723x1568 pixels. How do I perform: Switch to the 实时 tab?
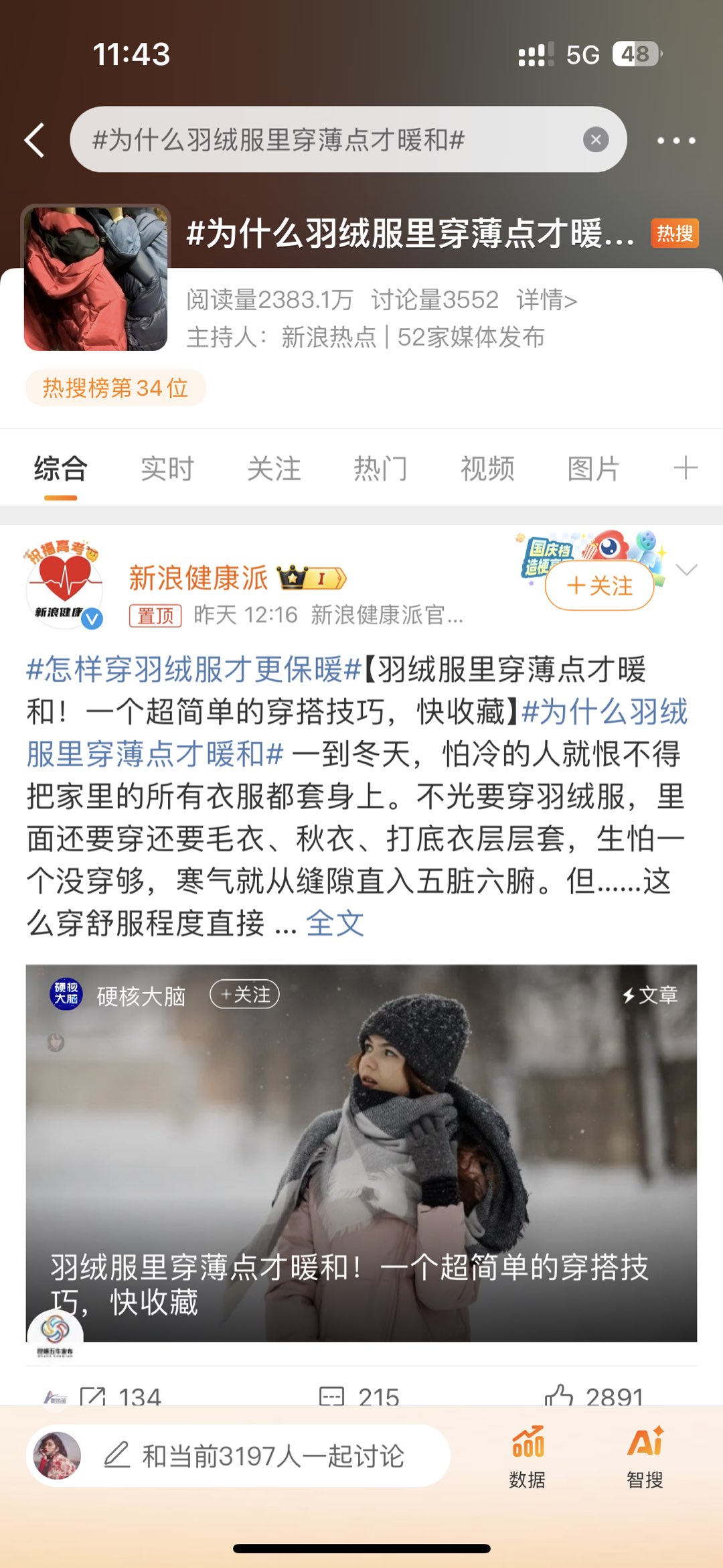[167, 468]
